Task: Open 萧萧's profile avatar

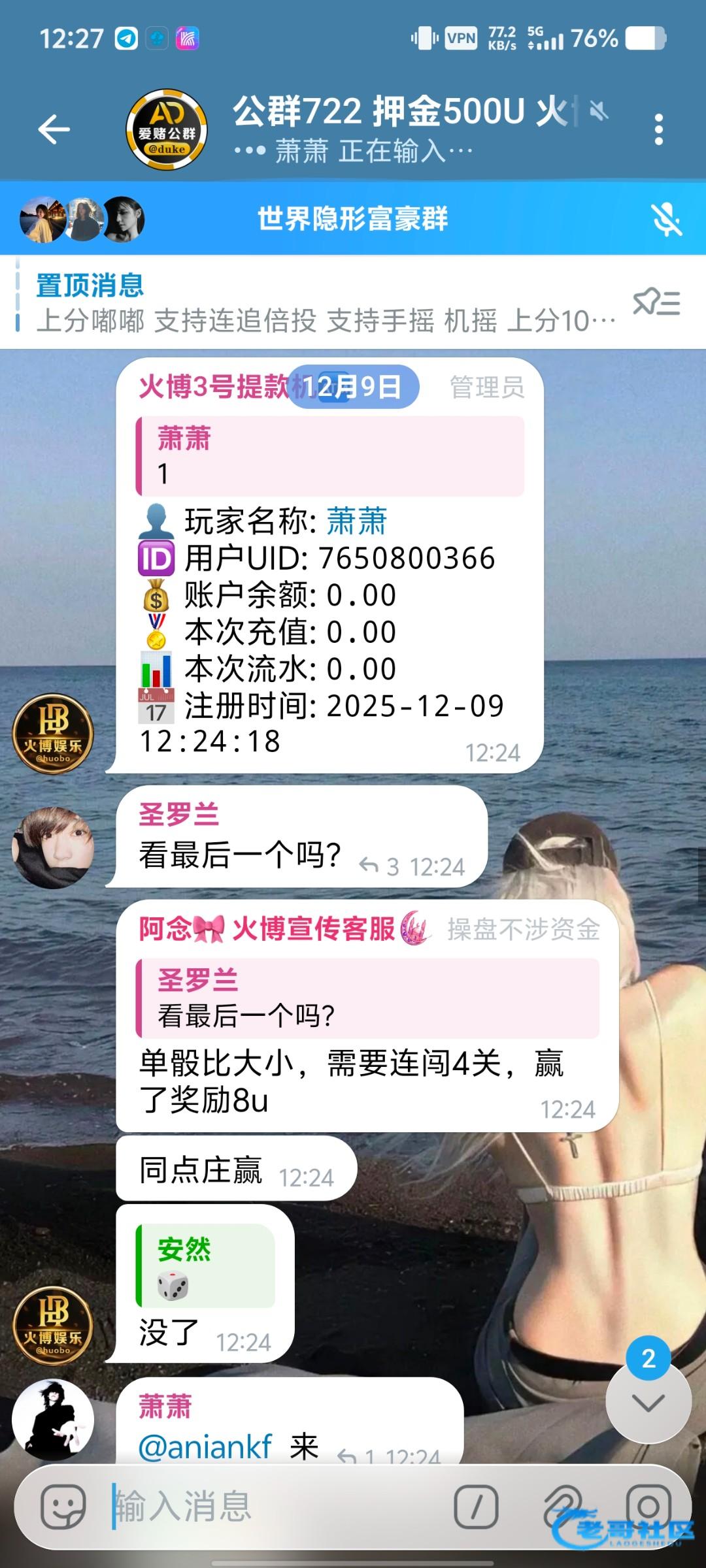Action: tap(53, 1420)
